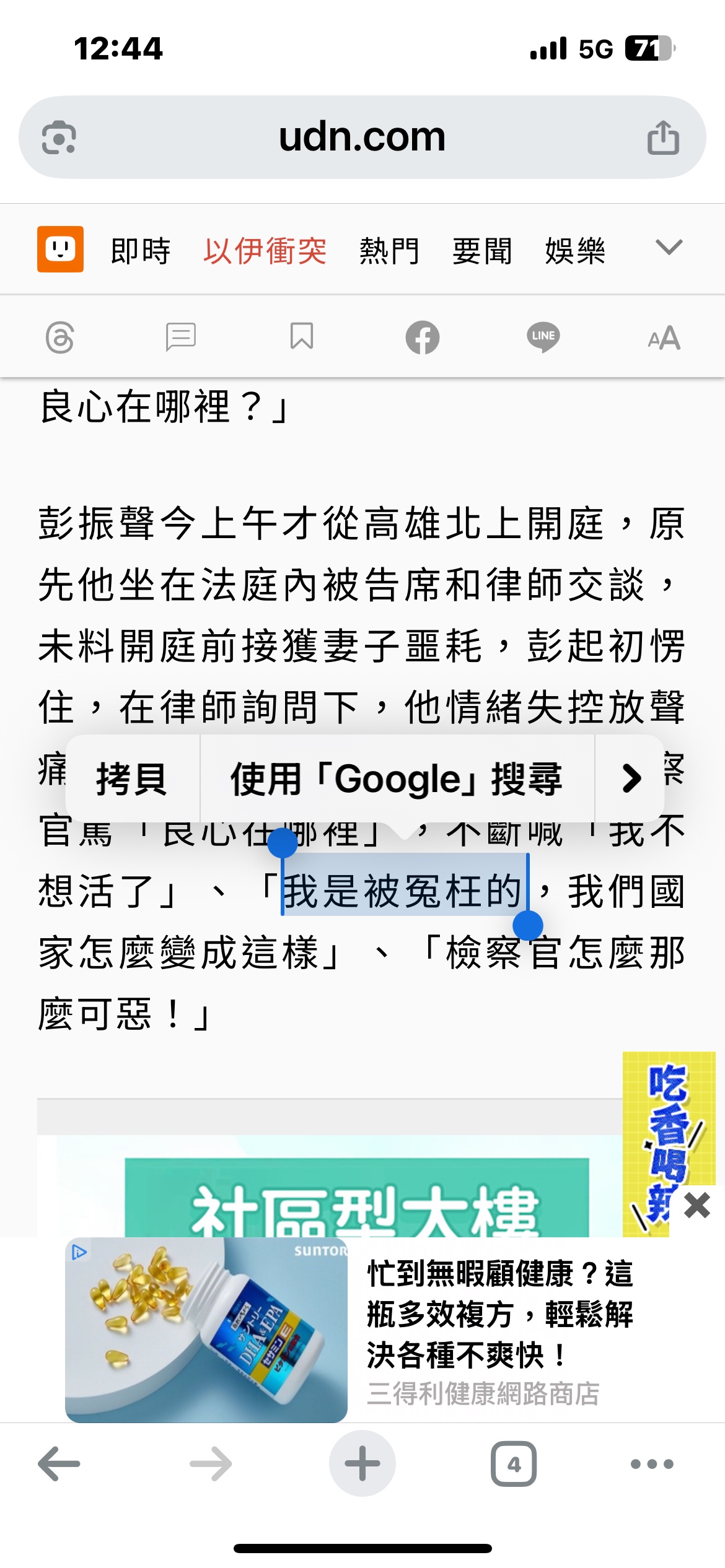Share this page from the address bar

(x=663, y=137)
